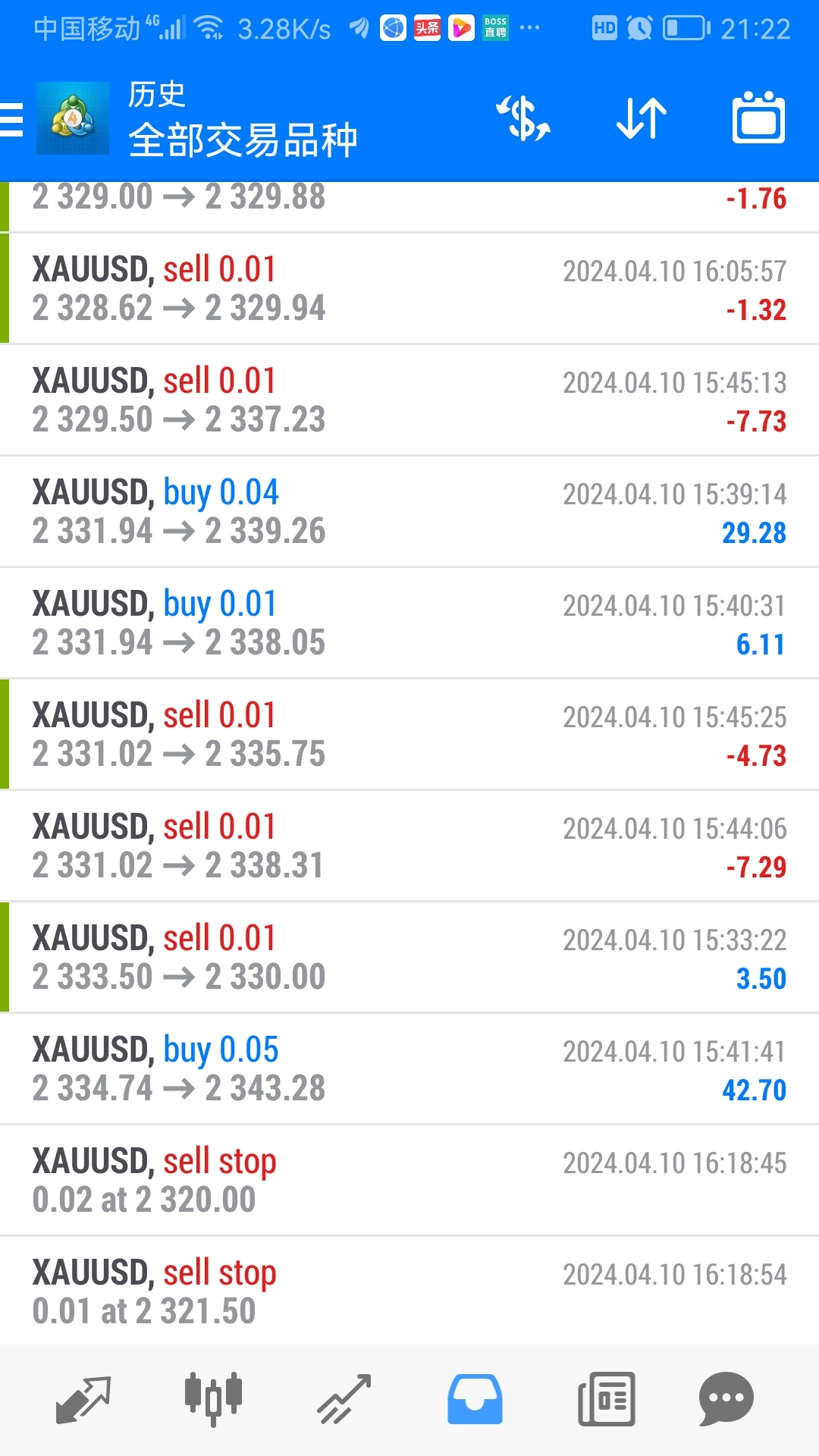Open the symbol filter dollar icon
This screenshot has height=1456, width=819.
coord(523,118)
